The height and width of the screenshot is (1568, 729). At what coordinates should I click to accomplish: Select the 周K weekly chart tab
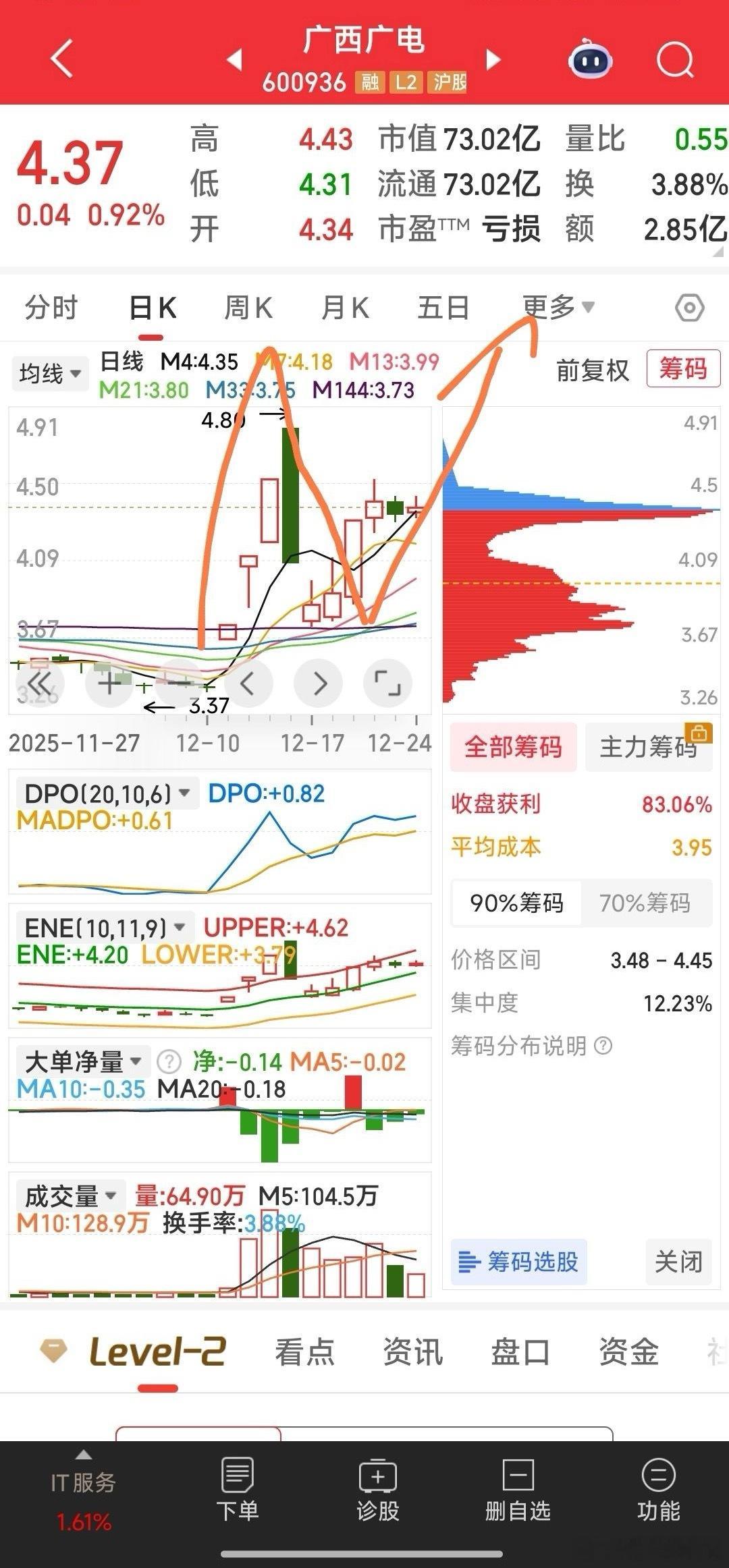click(248, 308)
